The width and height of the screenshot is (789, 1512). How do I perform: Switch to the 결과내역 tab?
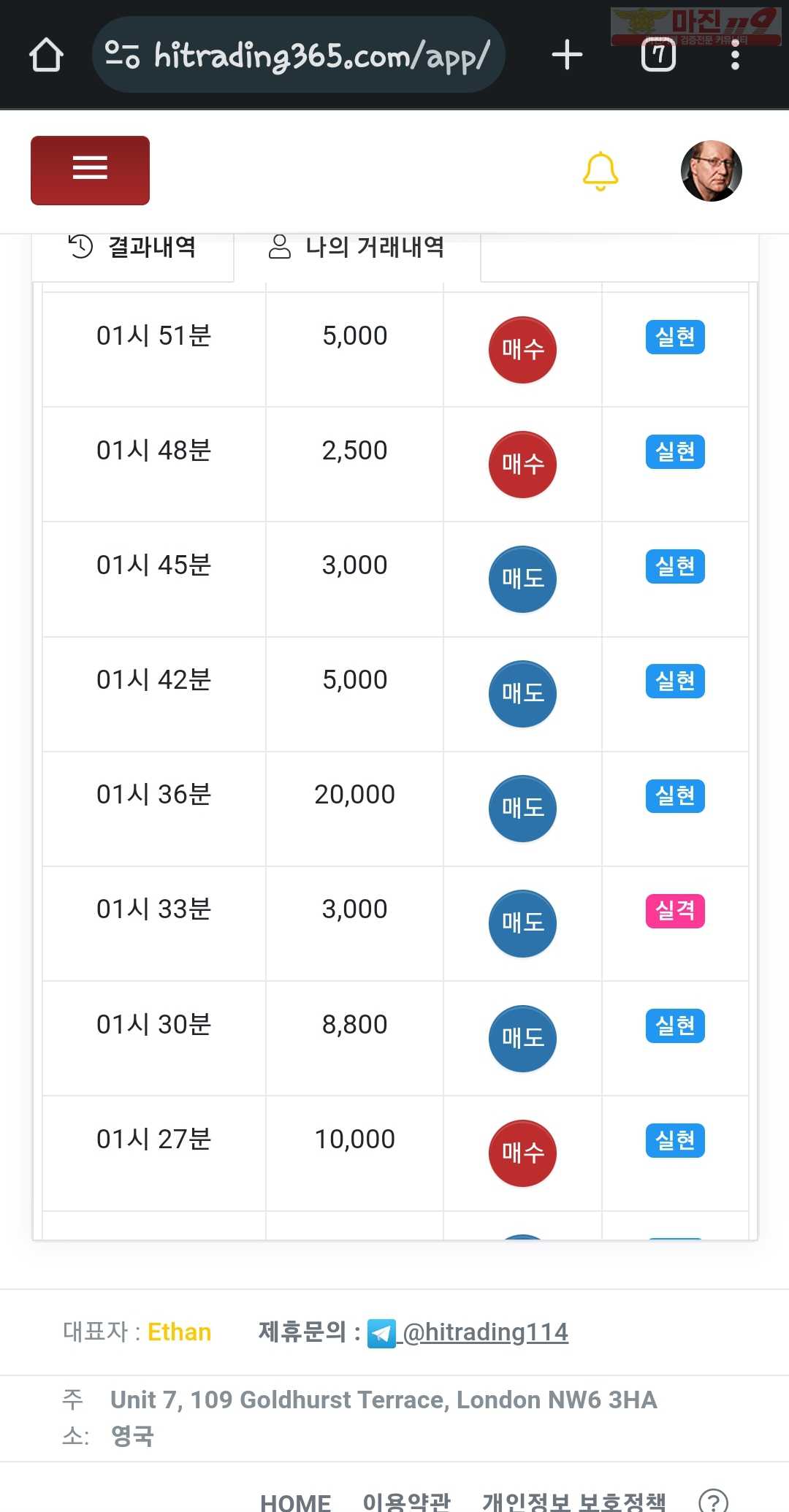[132, 248]
